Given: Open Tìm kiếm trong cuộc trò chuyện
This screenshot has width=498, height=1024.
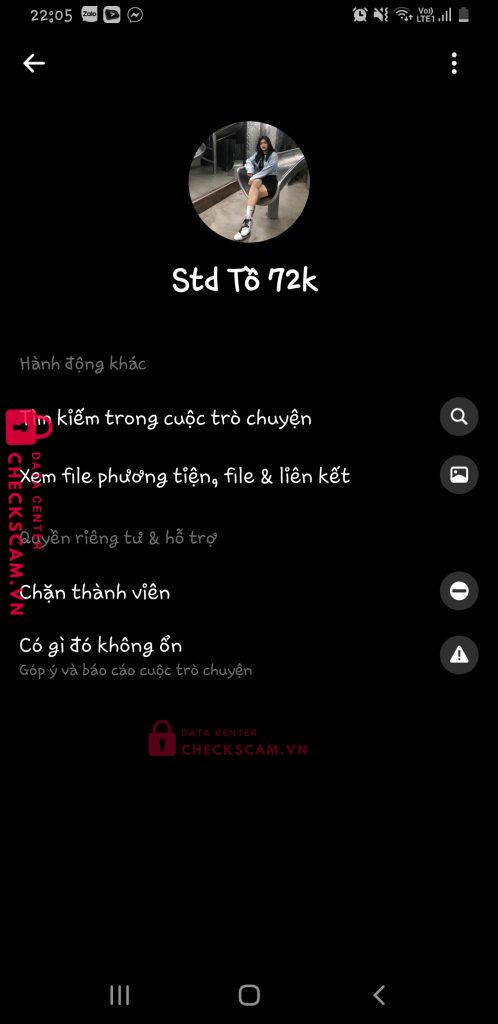Looking at the screenshot, I should coord(249,417).
